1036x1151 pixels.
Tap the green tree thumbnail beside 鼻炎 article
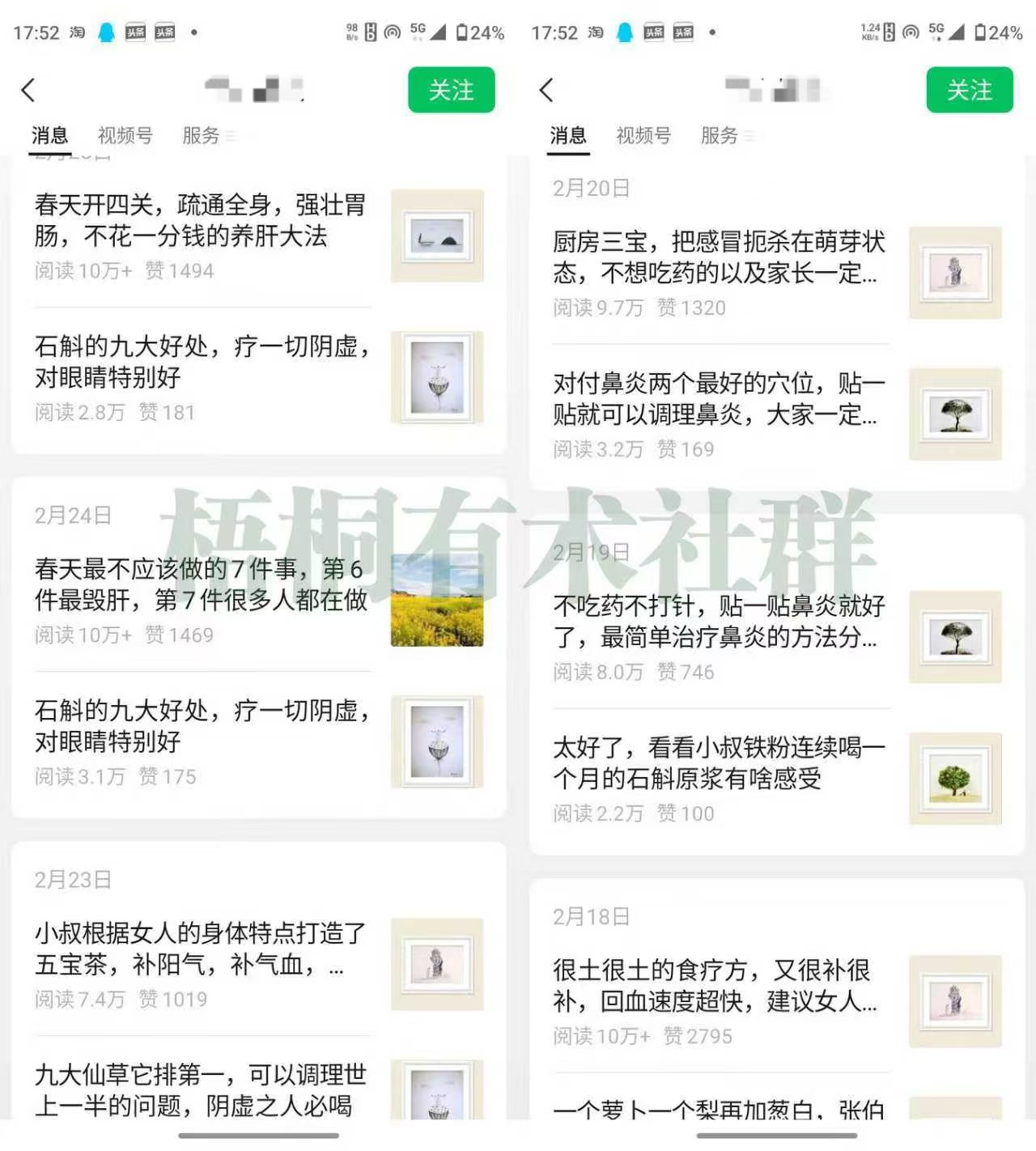[x=955, y=414]
